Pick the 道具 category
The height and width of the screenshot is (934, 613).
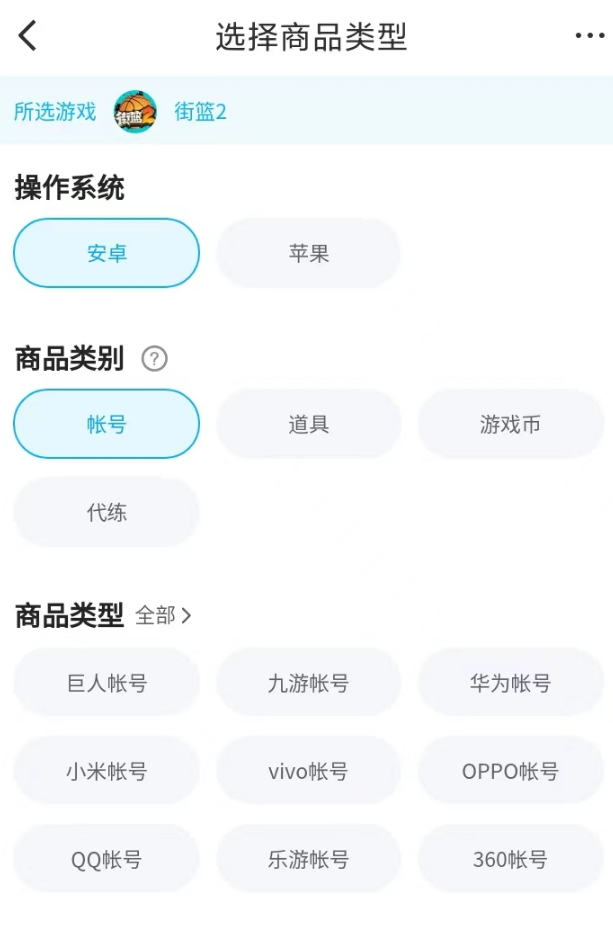click(308, 424)
